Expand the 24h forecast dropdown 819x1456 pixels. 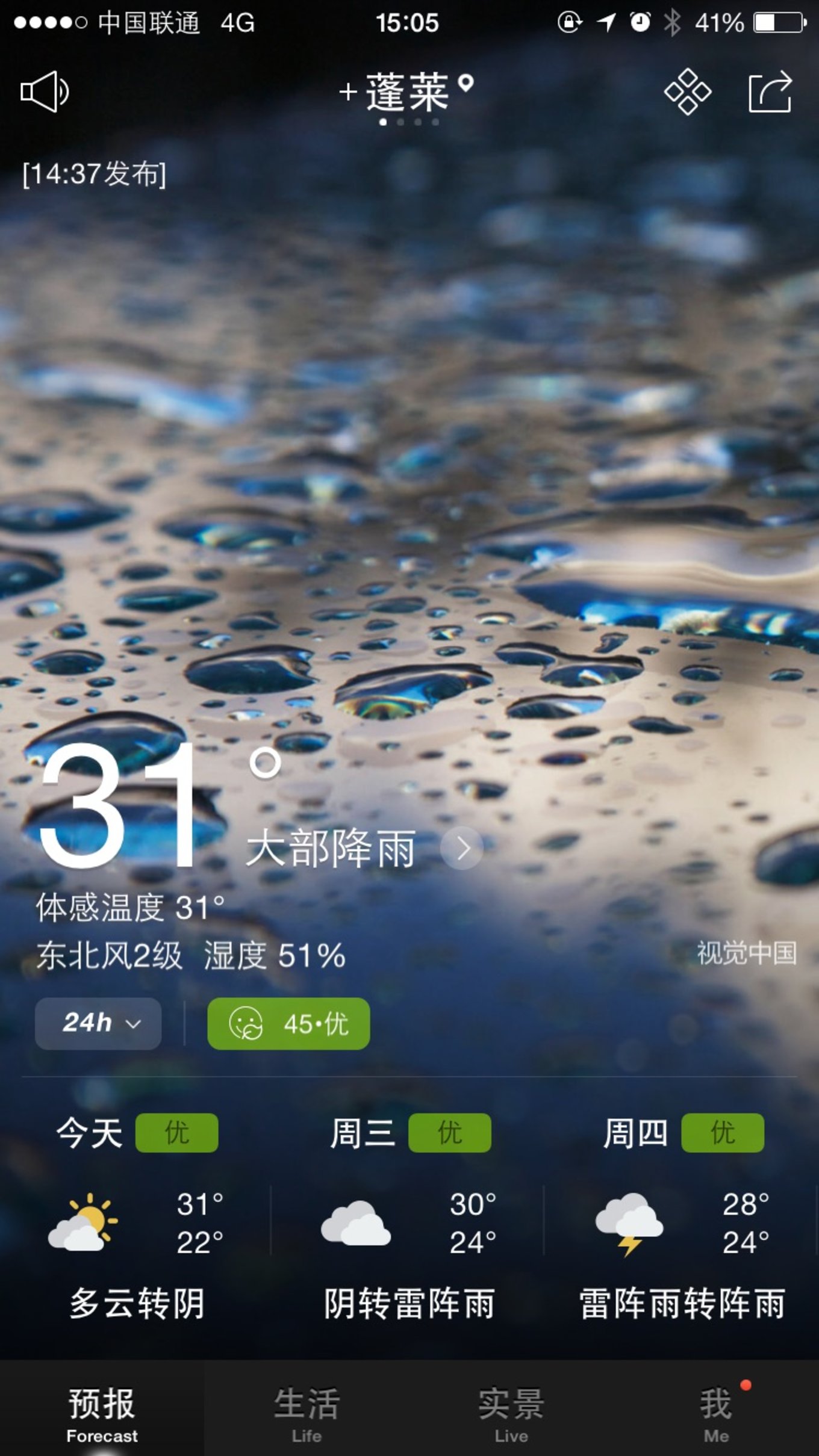(98, 1023)
